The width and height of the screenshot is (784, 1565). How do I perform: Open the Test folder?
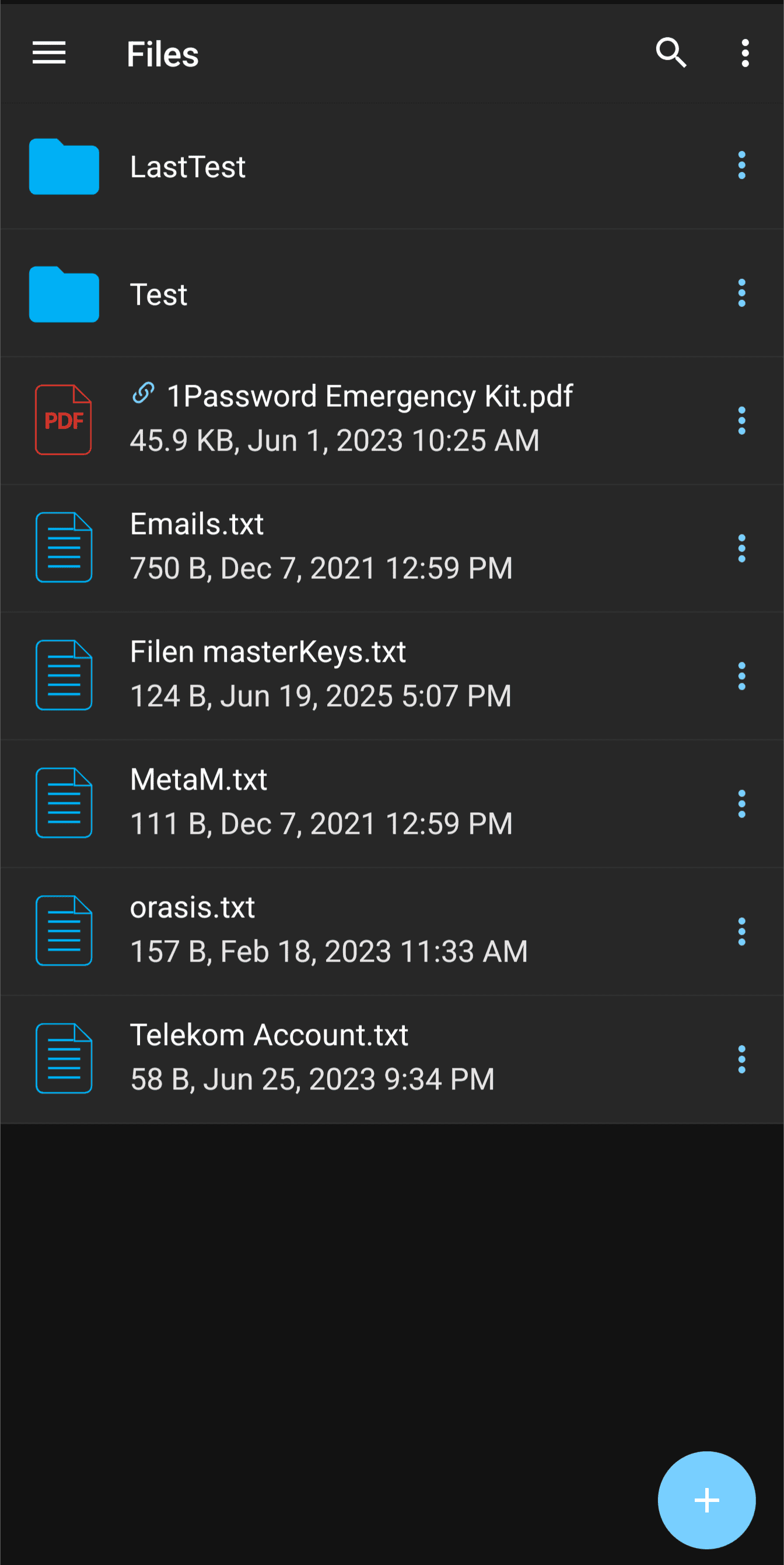[x=391, y=294]
